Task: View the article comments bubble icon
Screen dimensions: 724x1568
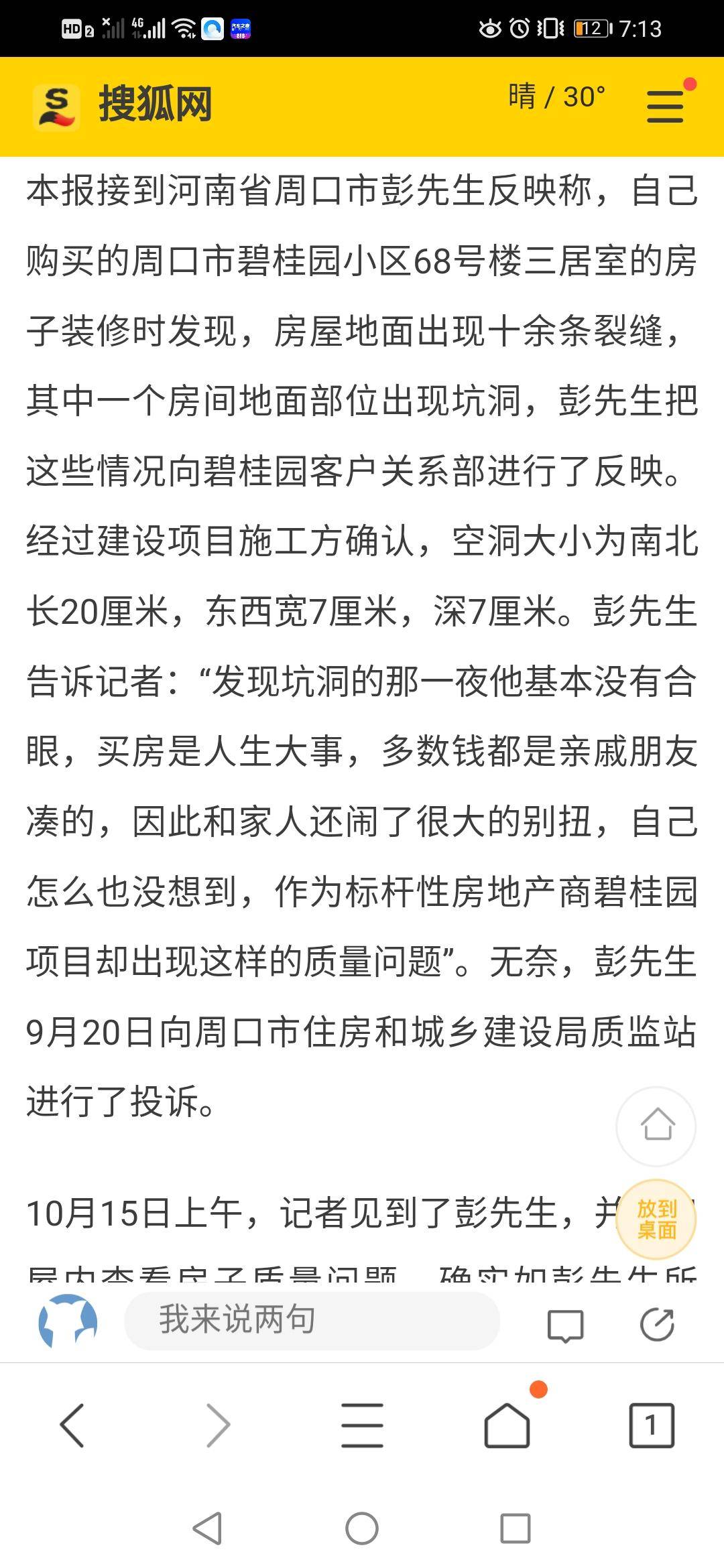Action: tap(565, 1325)
